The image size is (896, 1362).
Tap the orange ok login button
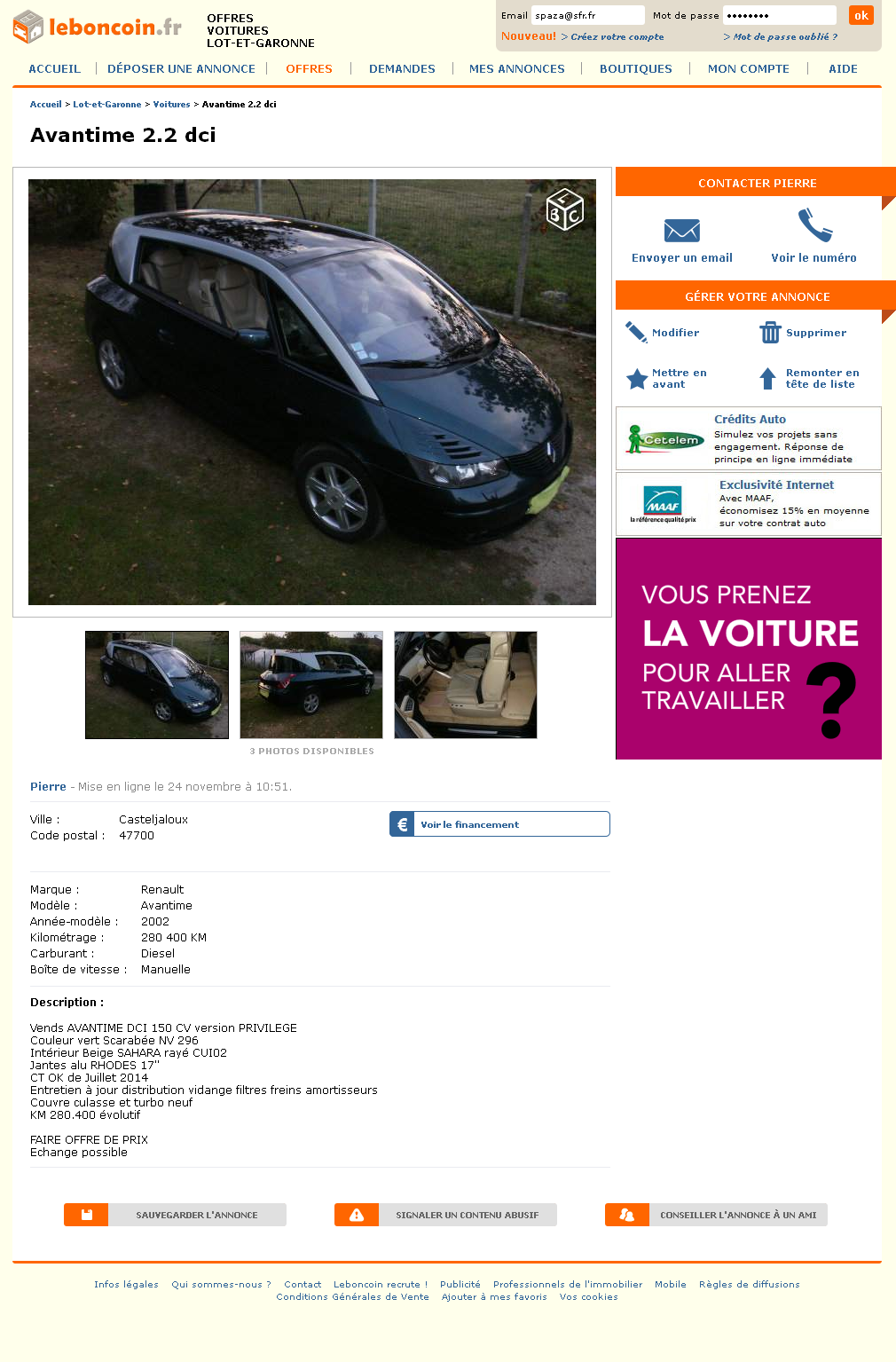pyautogui.click(x=861, y=15)
